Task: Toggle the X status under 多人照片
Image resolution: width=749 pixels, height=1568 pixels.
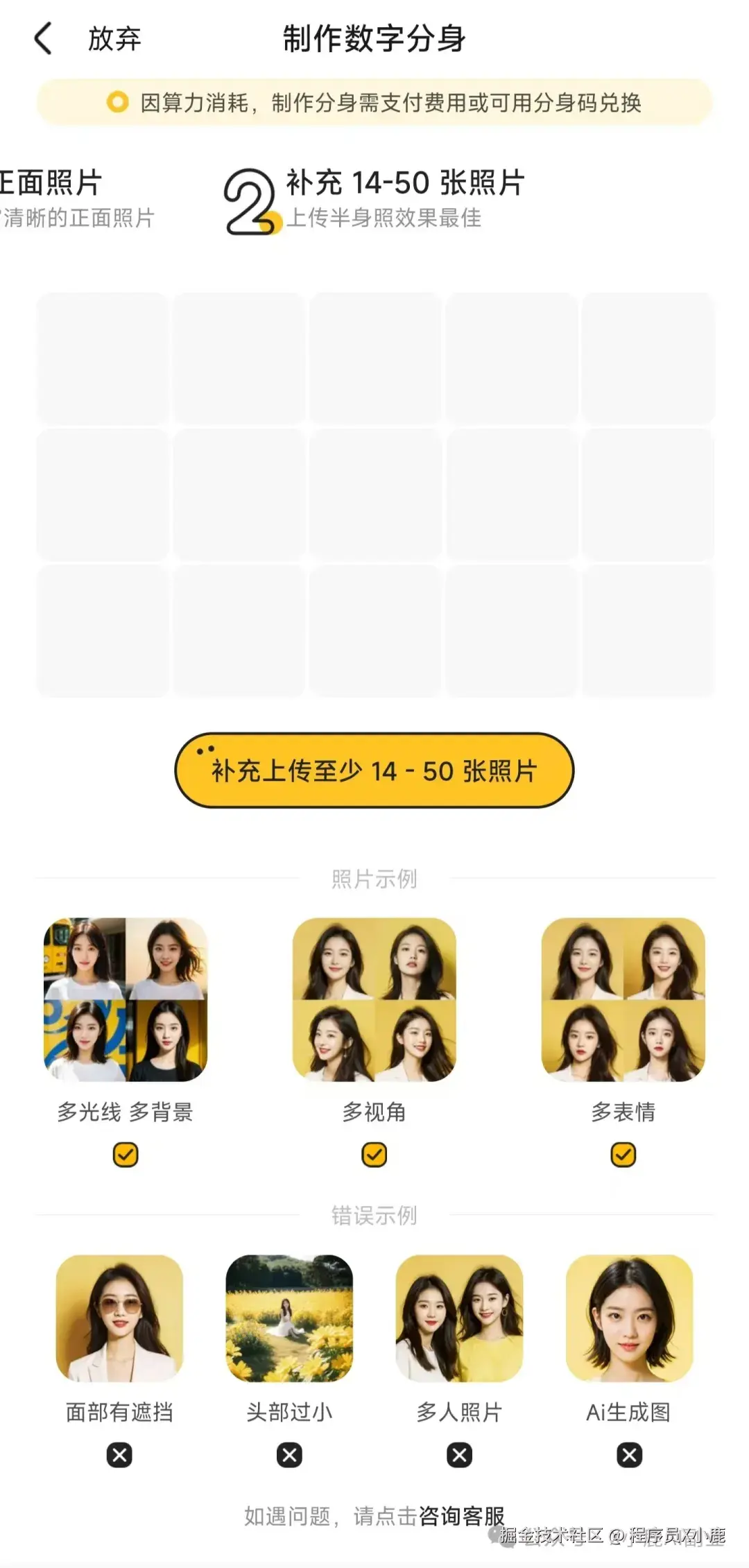Action: click(x=458, y=1454)
